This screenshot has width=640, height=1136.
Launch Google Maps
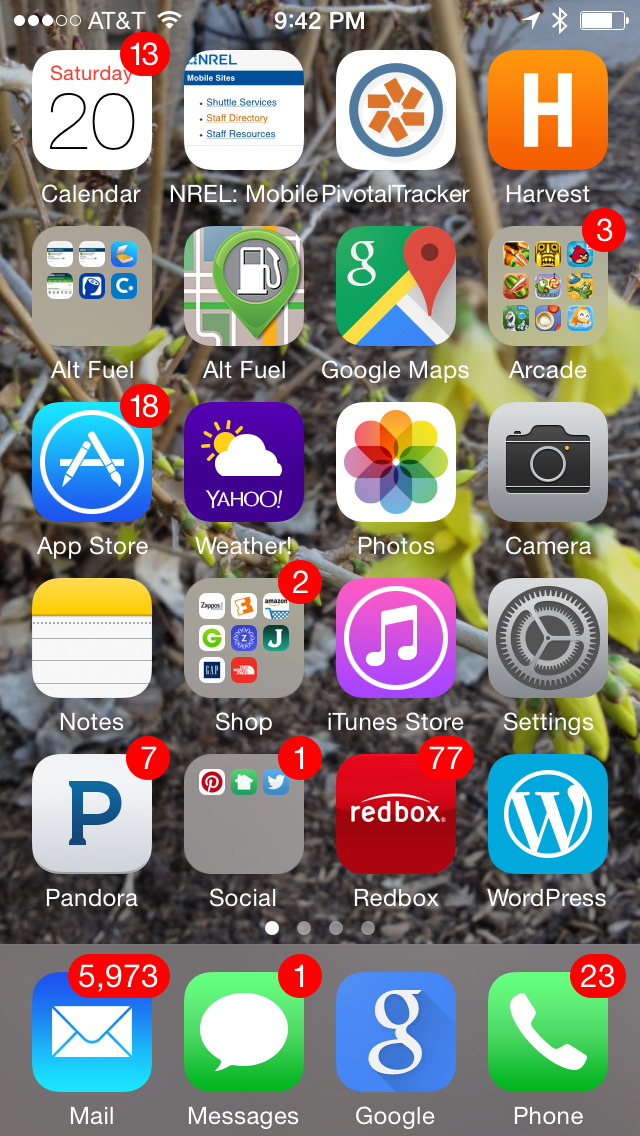396,286
